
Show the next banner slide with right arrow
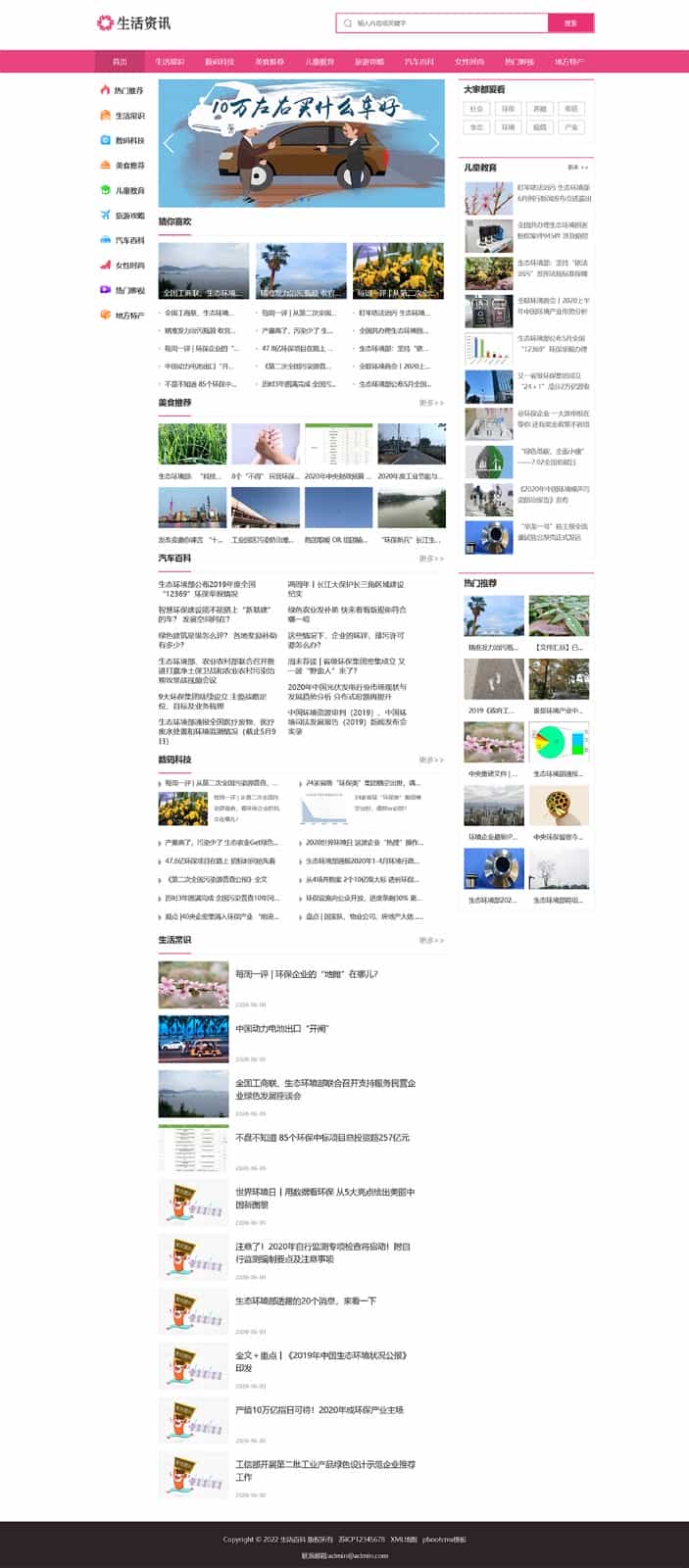(434, 143)
